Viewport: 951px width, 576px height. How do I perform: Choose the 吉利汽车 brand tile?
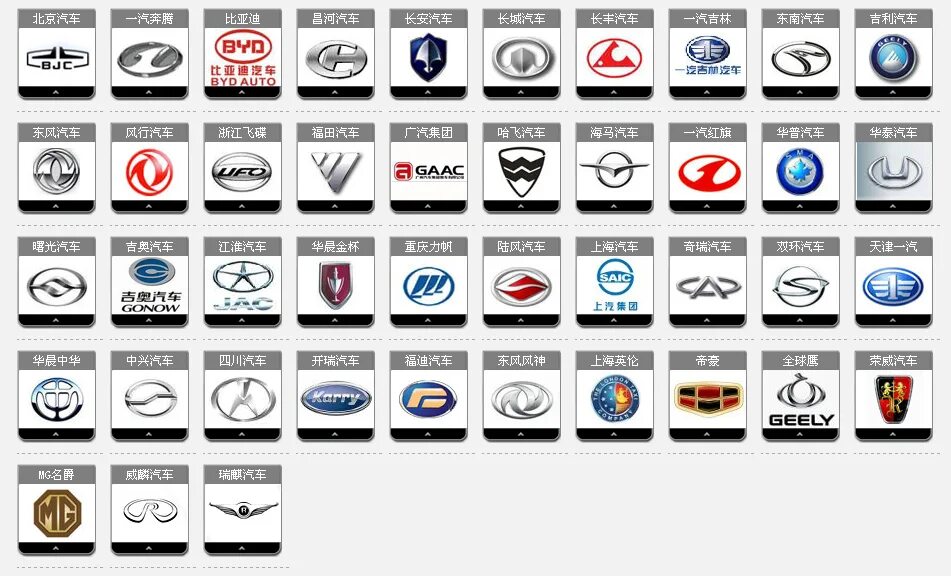(x=893, y=57)
